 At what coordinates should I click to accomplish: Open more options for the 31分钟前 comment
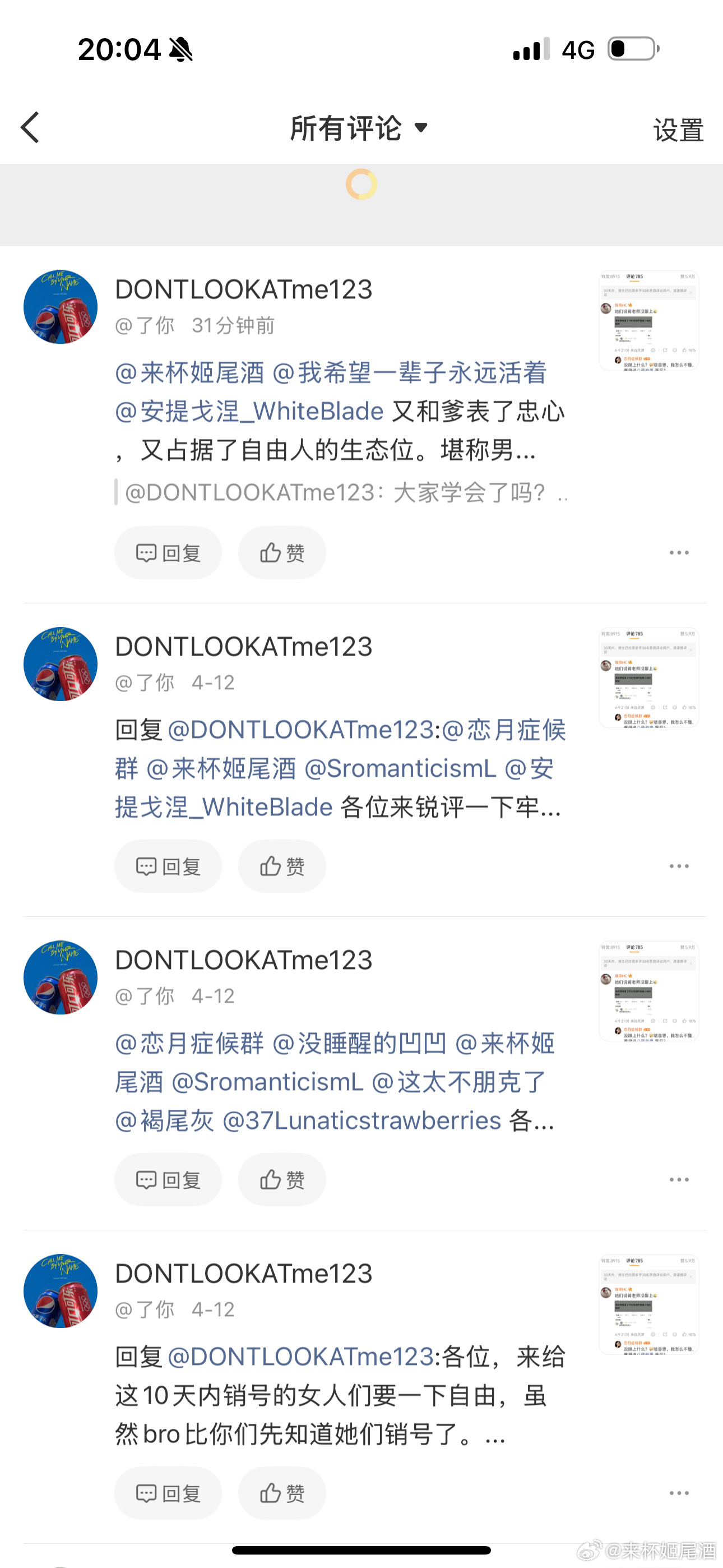click(x=679, y=553)
